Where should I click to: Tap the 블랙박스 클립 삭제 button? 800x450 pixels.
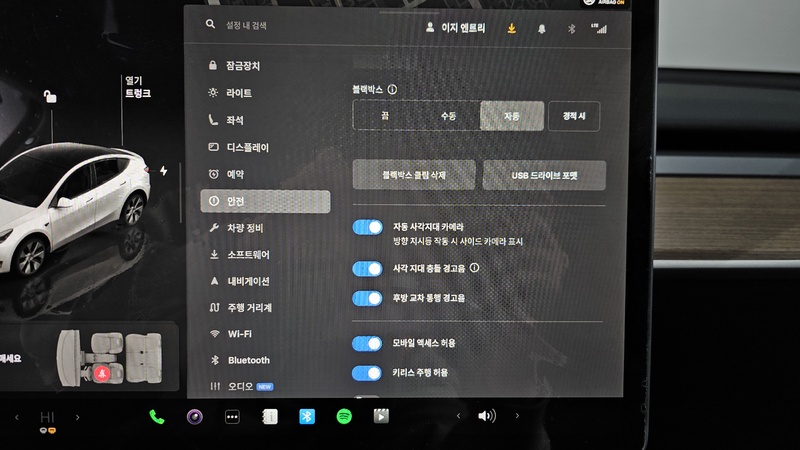click(414, 175)
